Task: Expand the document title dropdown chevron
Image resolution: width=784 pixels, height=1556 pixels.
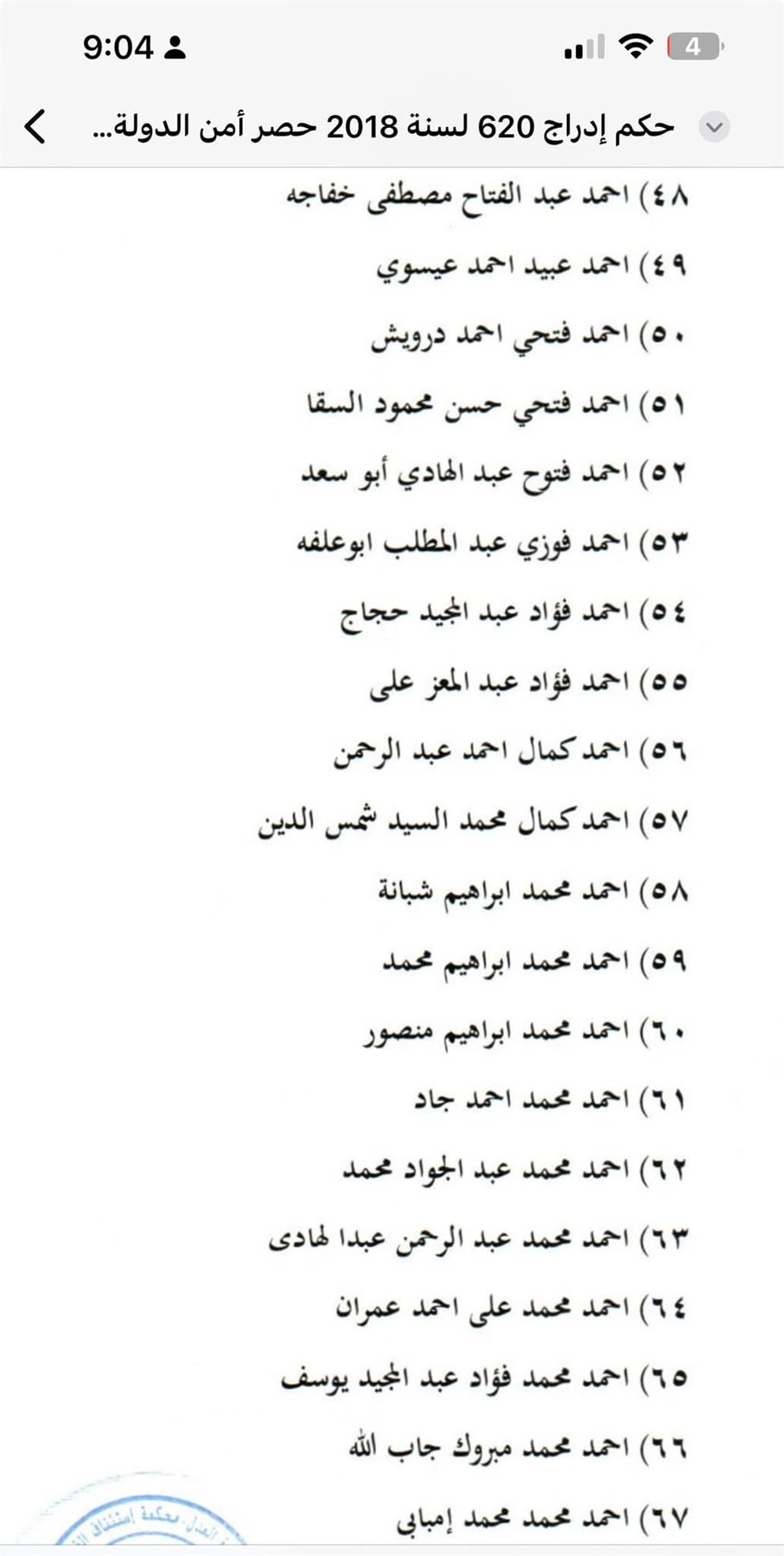Action: [714, 128]
